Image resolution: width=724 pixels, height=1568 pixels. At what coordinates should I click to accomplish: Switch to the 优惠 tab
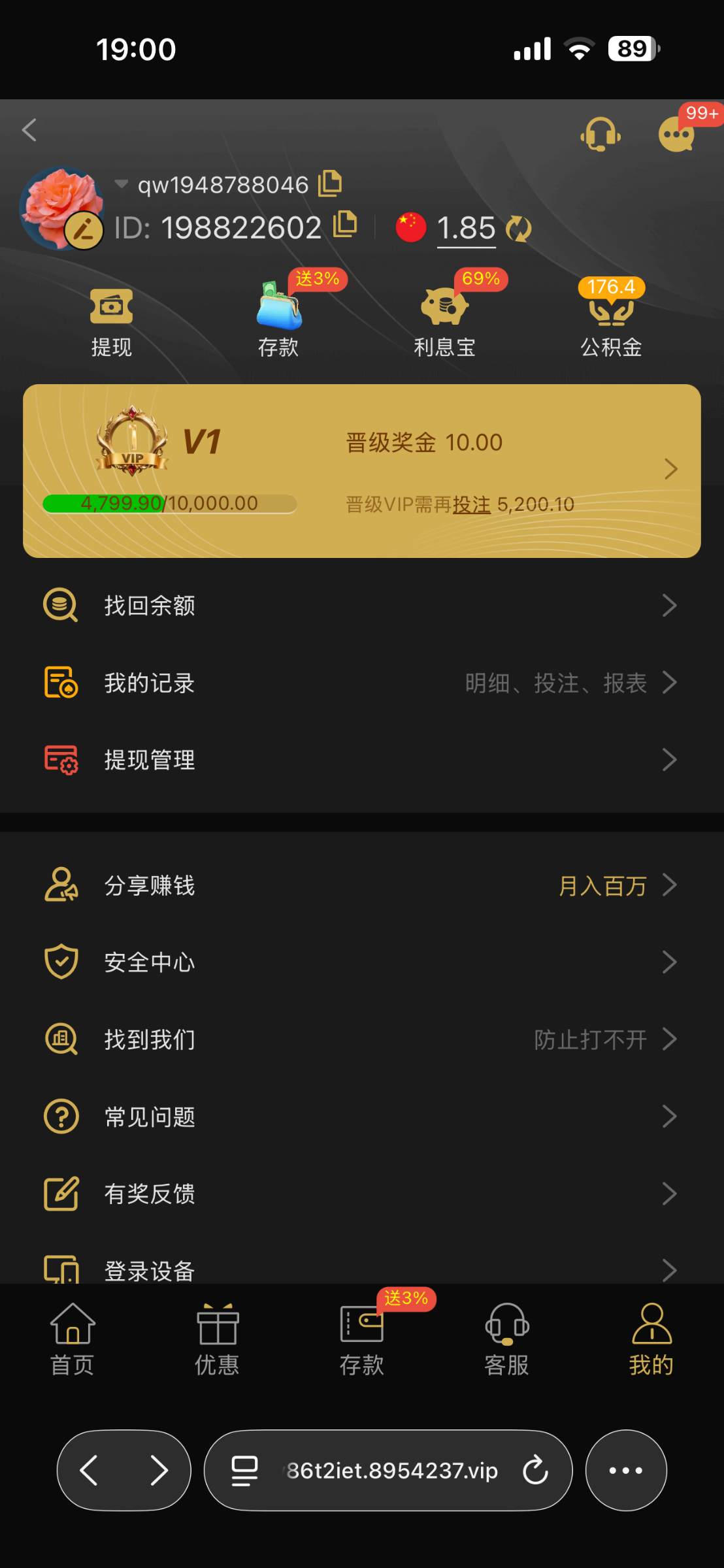pyautogui.click(x=217, y=1339)
